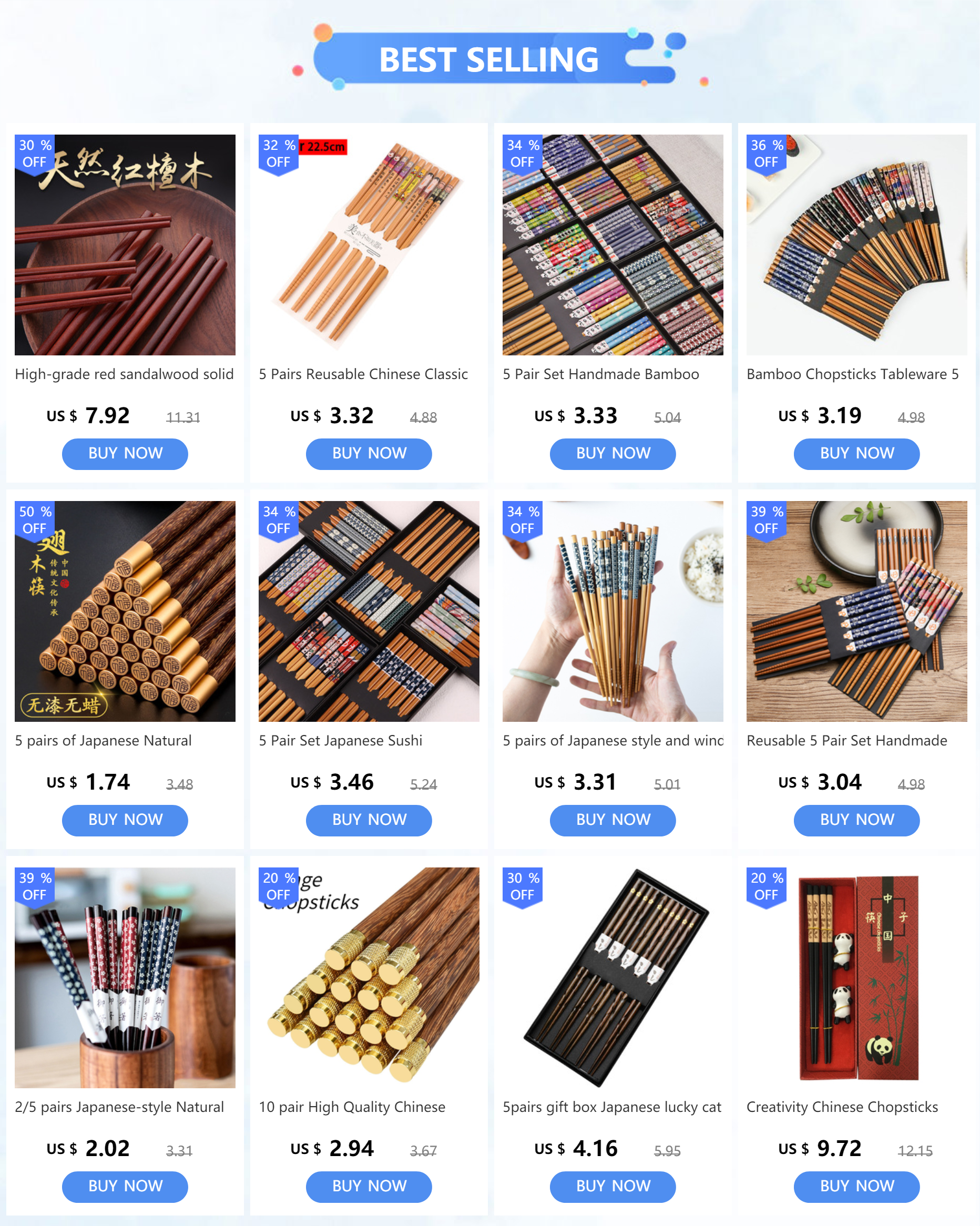980x1226 pixels.
Task: Open the 5 Pairs Reusable Chinese Classic listing
Action: click(364, 374)
